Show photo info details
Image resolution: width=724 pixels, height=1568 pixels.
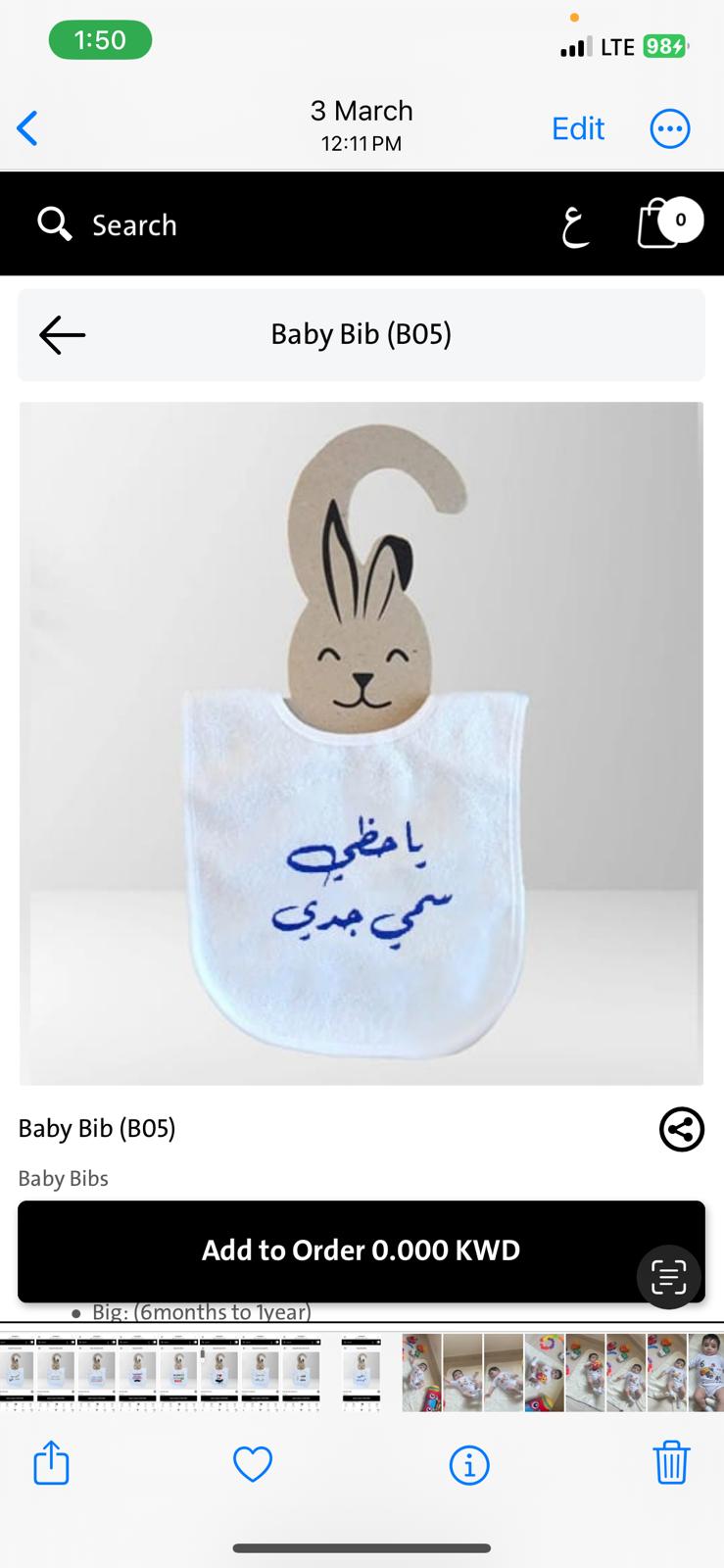(x=469, y=1465)
